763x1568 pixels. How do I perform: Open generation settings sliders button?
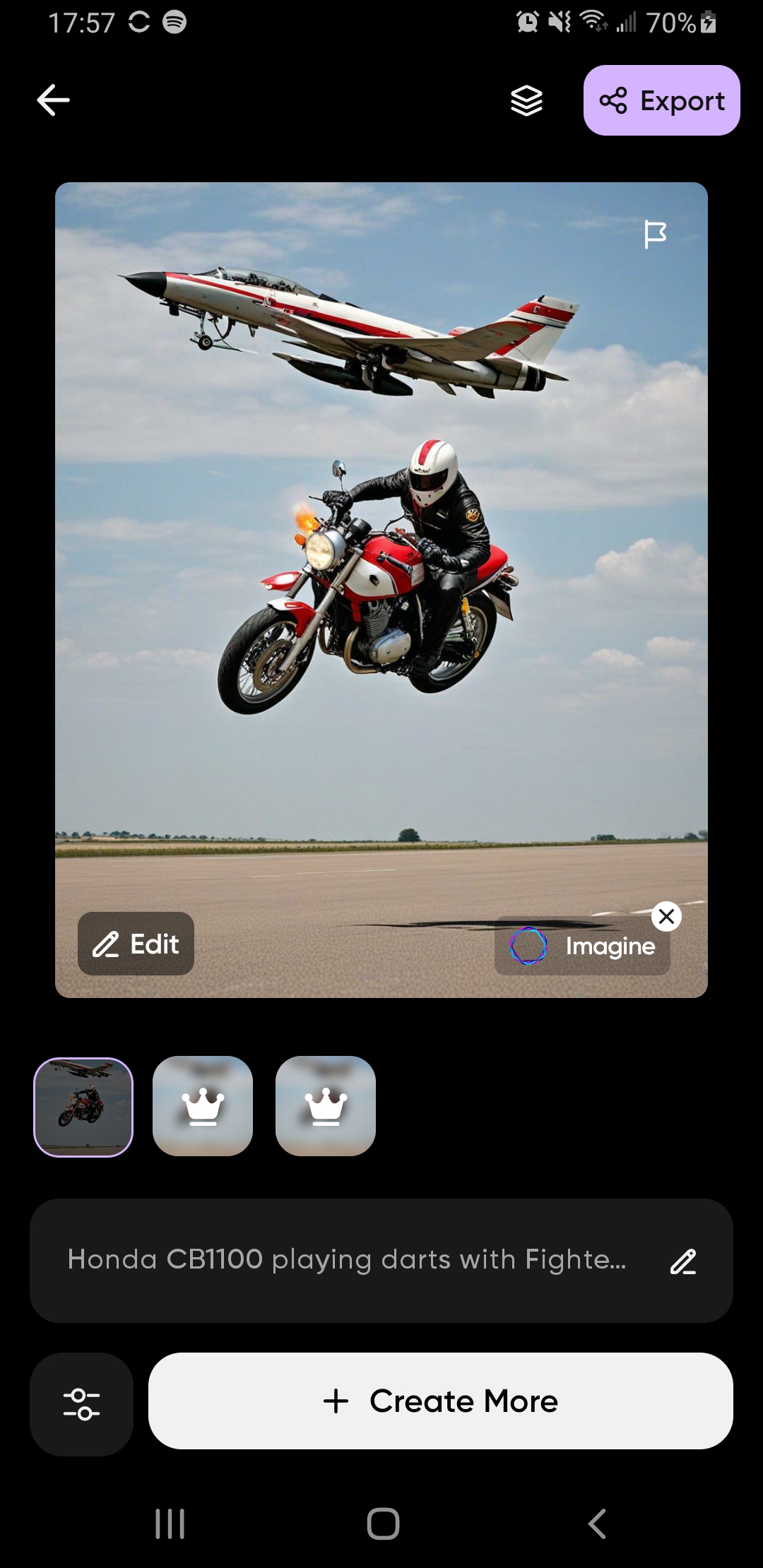click(82, 1404)
